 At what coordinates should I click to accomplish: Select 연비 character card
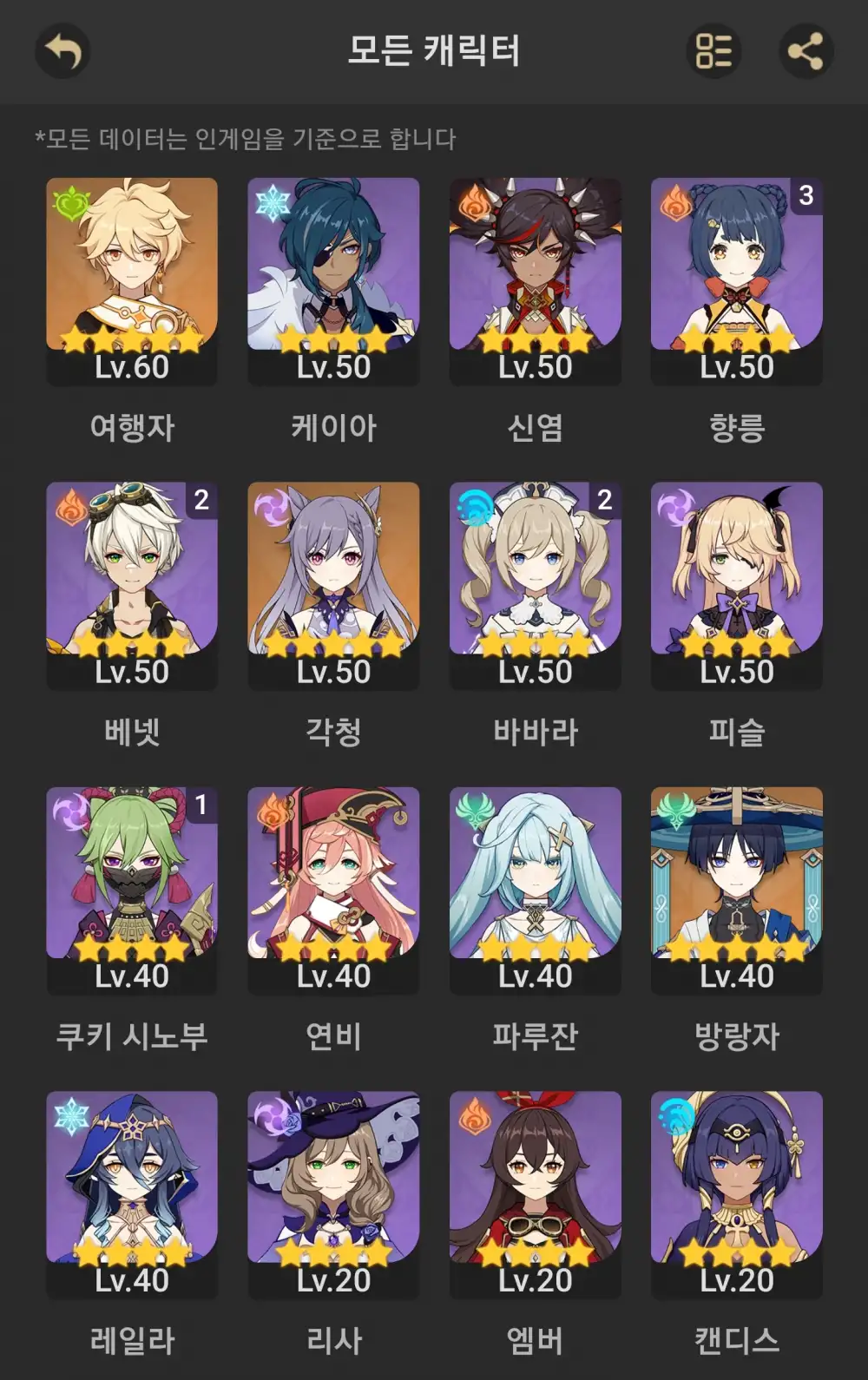pyautogui.click(x=333, y=890)
